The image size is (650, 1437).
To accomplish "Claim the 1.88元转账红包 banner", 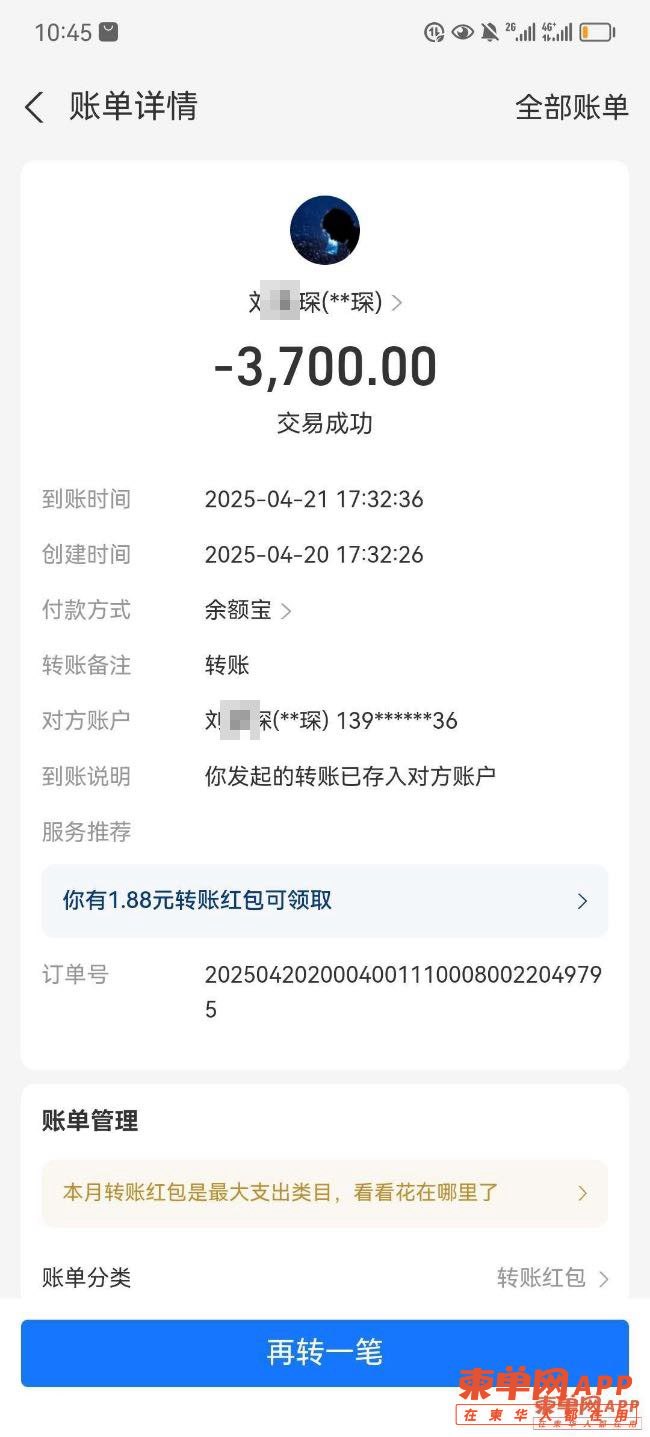I will [325, 901].
